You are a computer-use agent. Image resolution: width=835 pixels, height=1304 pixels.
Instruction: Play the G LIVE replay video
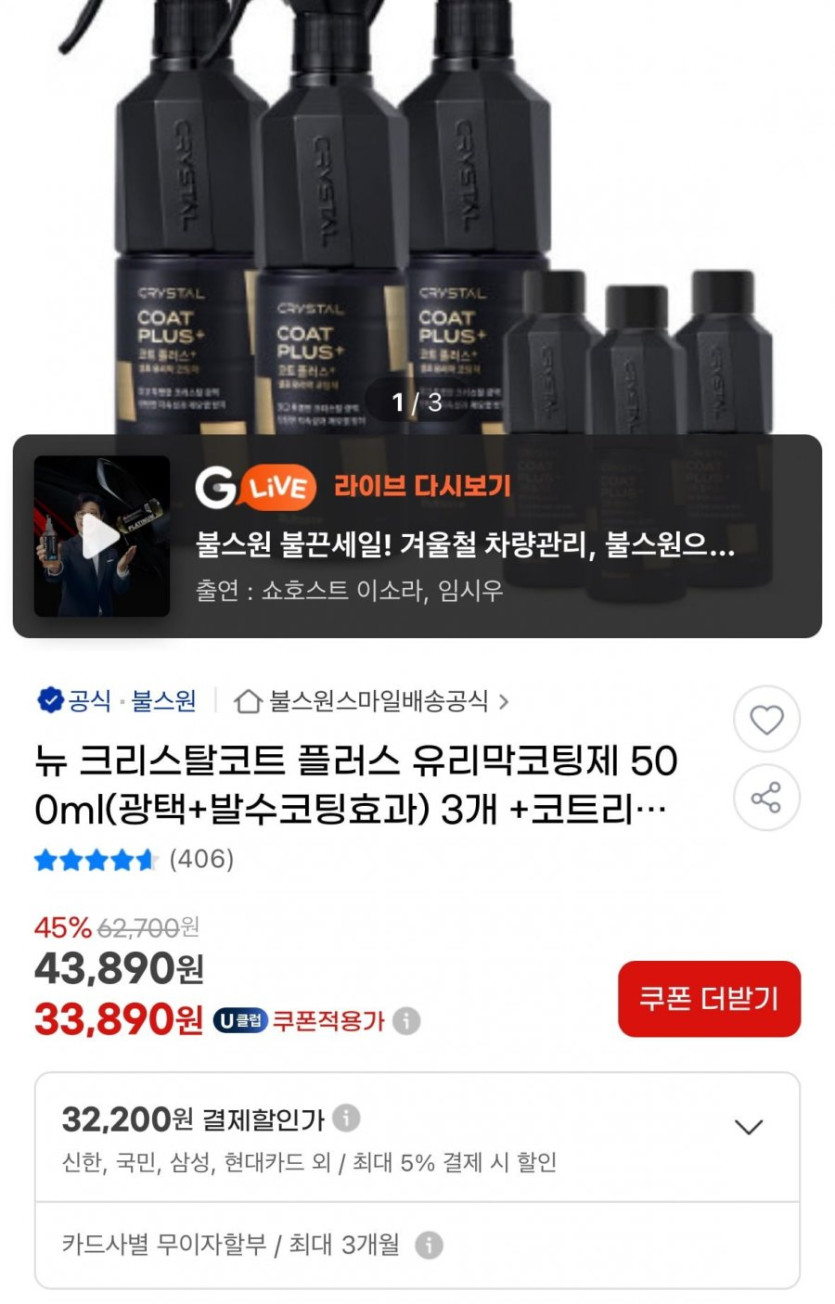pyautogui.click(x=101, y=536)
